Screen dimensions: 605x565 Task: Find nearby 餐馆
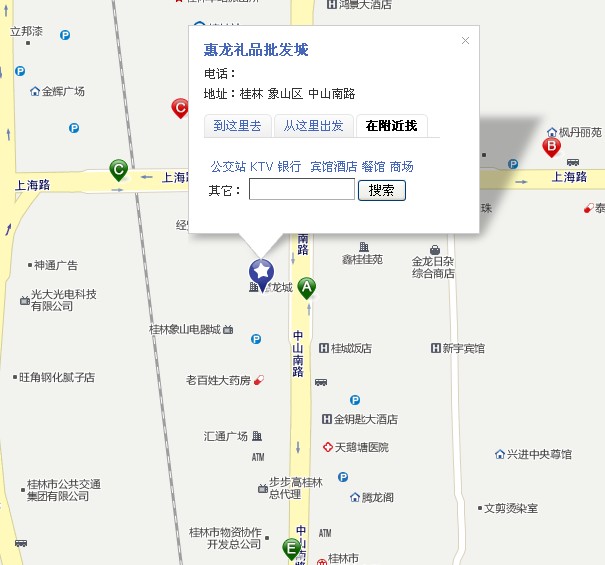pyautogui.click(x=373, y=167)
